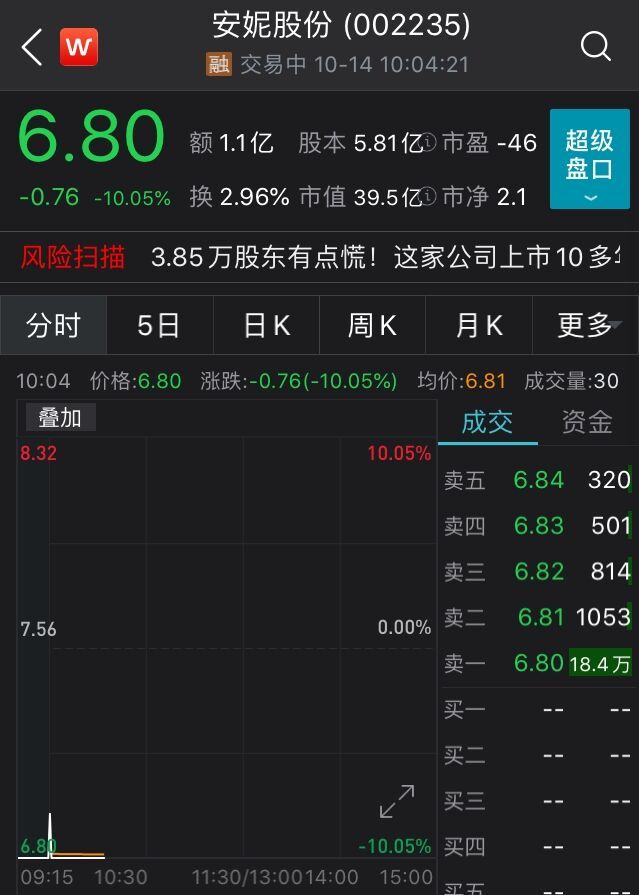The width and height of the screenshot is (639, 895).
Task: Switch to the 资金 tab
Action: [x=587, y=422]
